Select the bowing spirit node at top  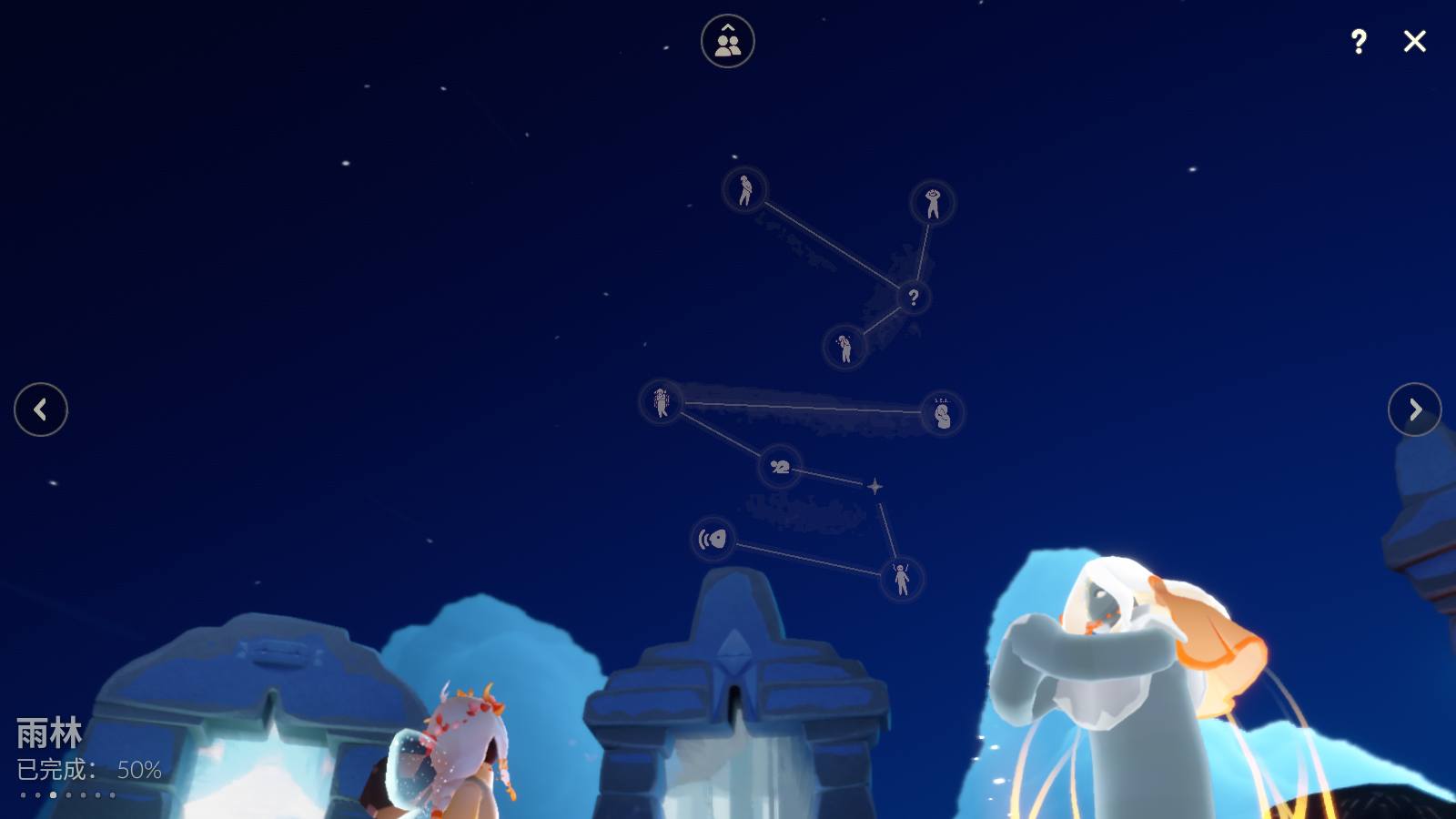click(x=744, y=190)
